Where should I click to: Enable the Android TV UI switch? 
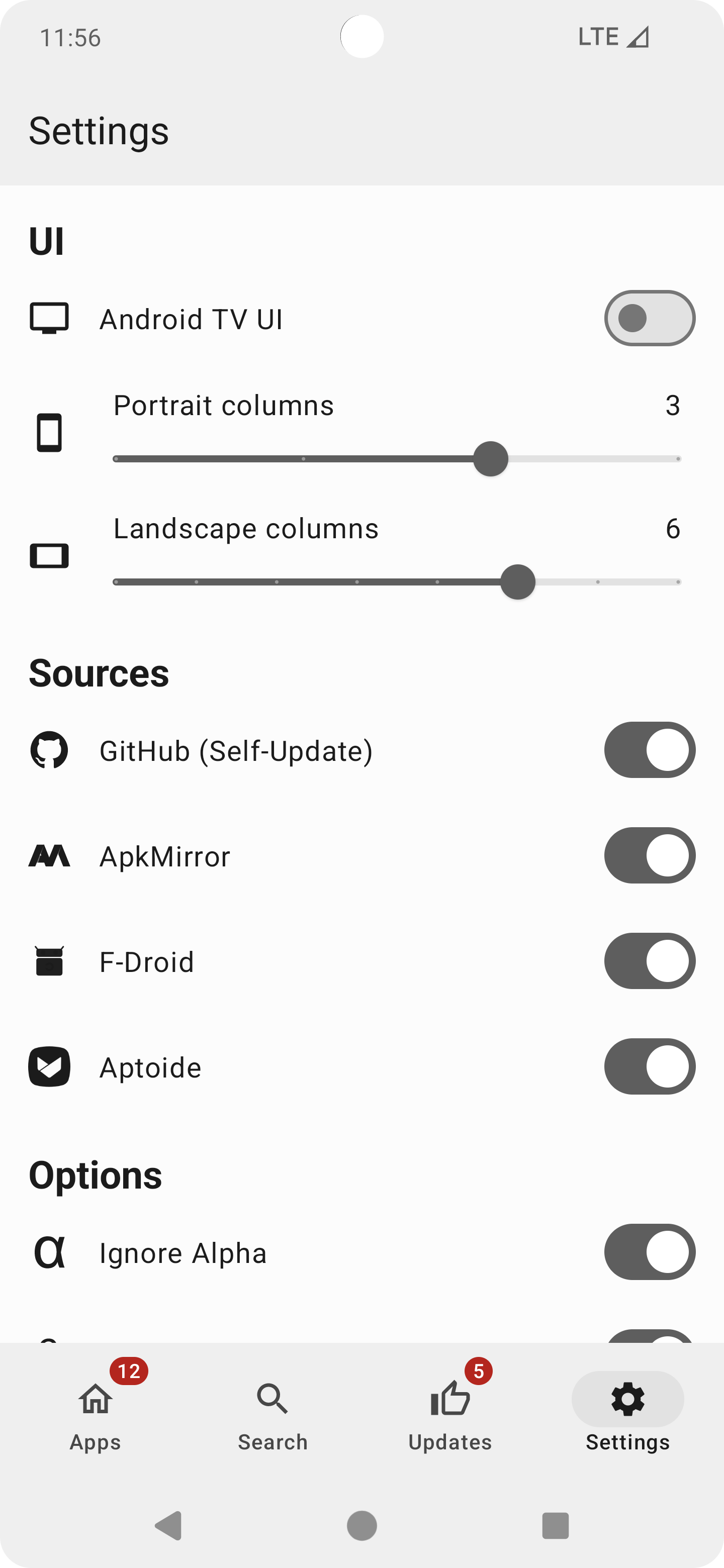pos(649,318)
